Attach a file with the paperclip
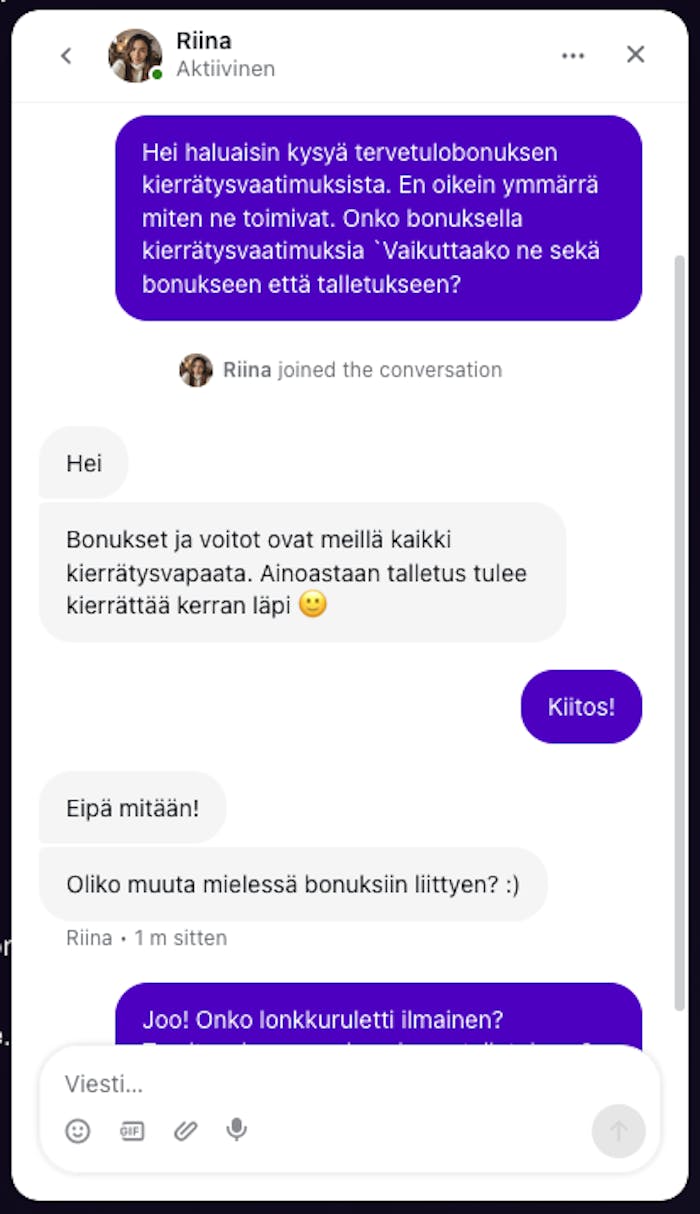This screenshot has width=700, height=1214. click(x=185, y=1131)
